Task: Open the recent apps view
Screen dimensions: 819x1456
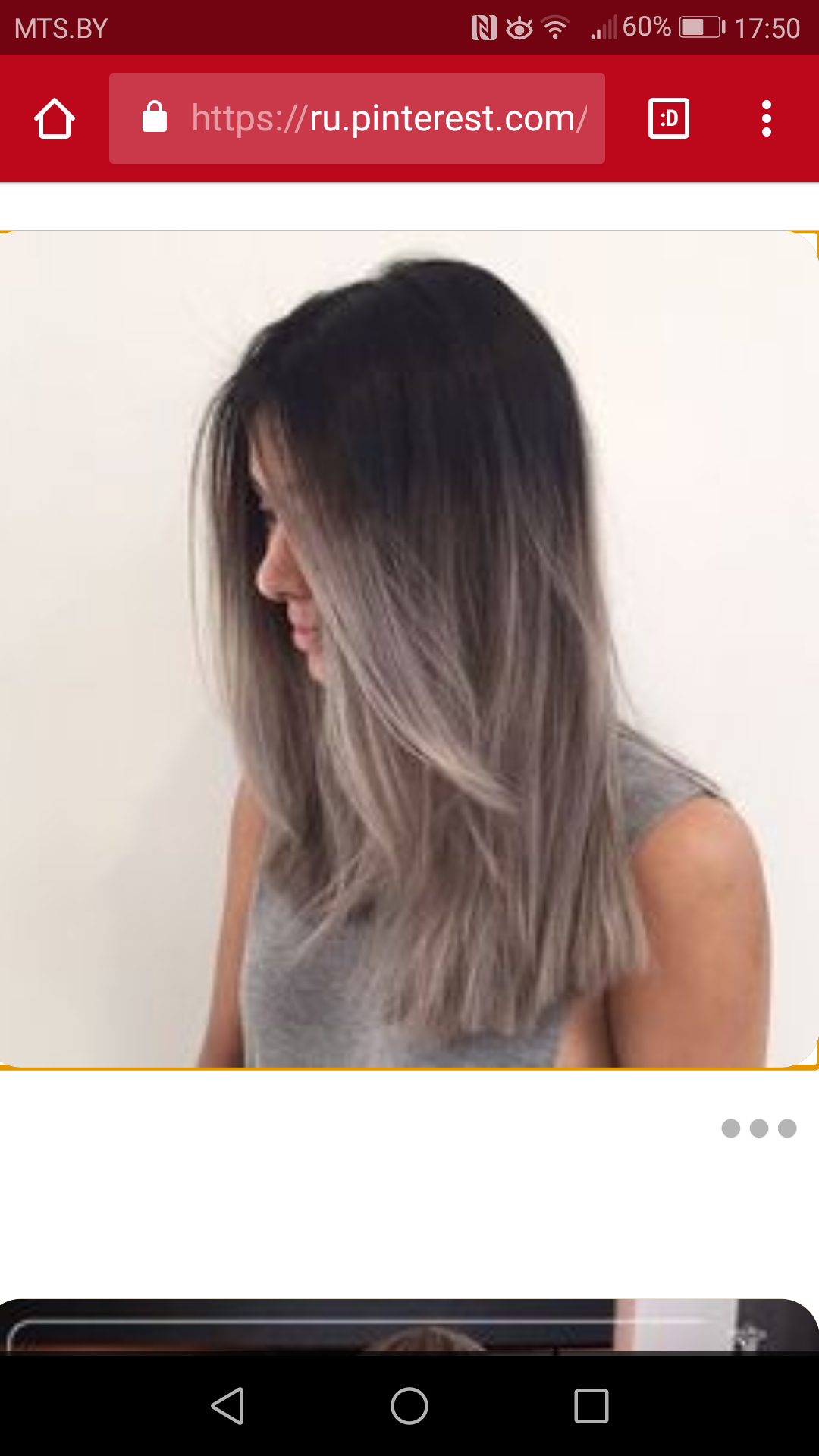Action: click(x=591, y=1406)
